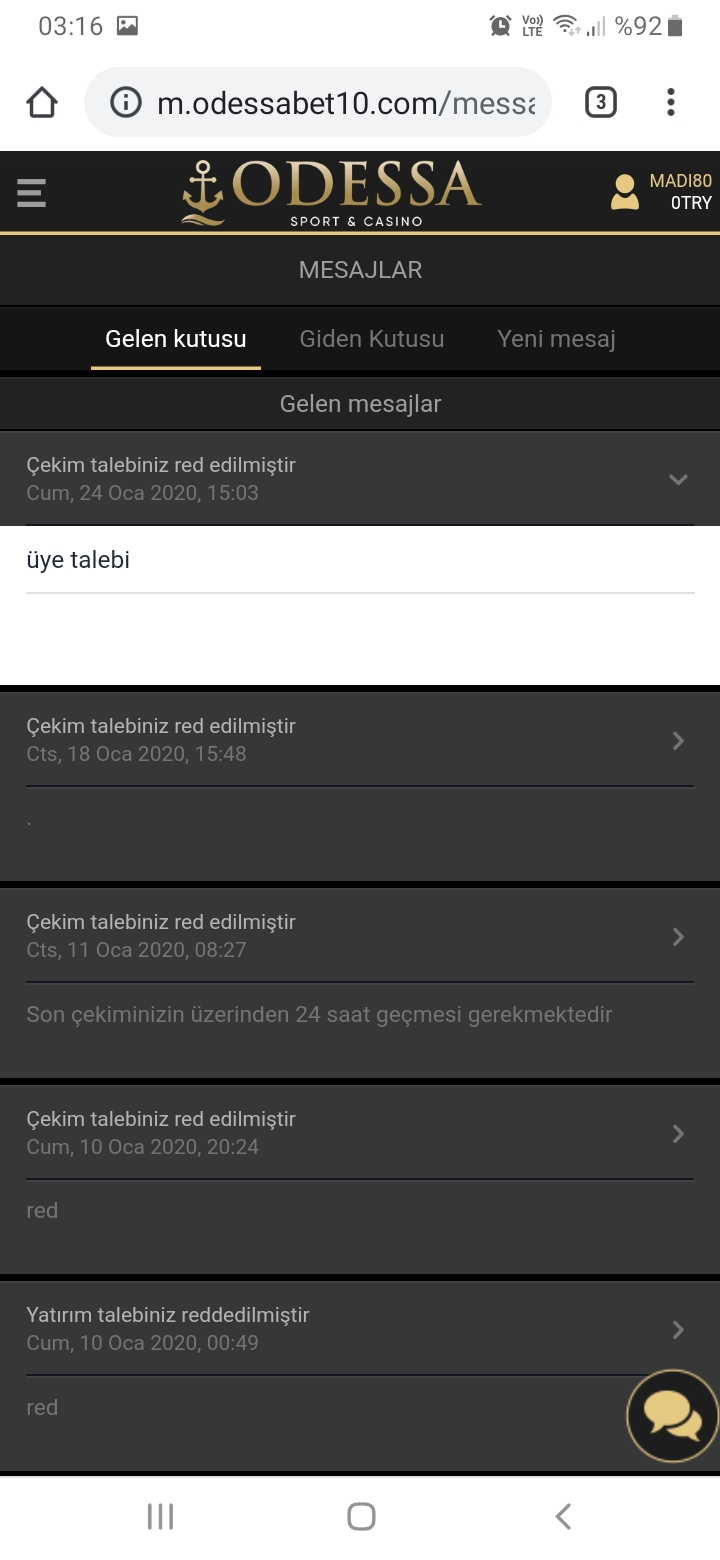This screenshot has height=1560, width=720.
Task: Switch to the Yeni mesaj tab
Action: (x=556, y=339)
